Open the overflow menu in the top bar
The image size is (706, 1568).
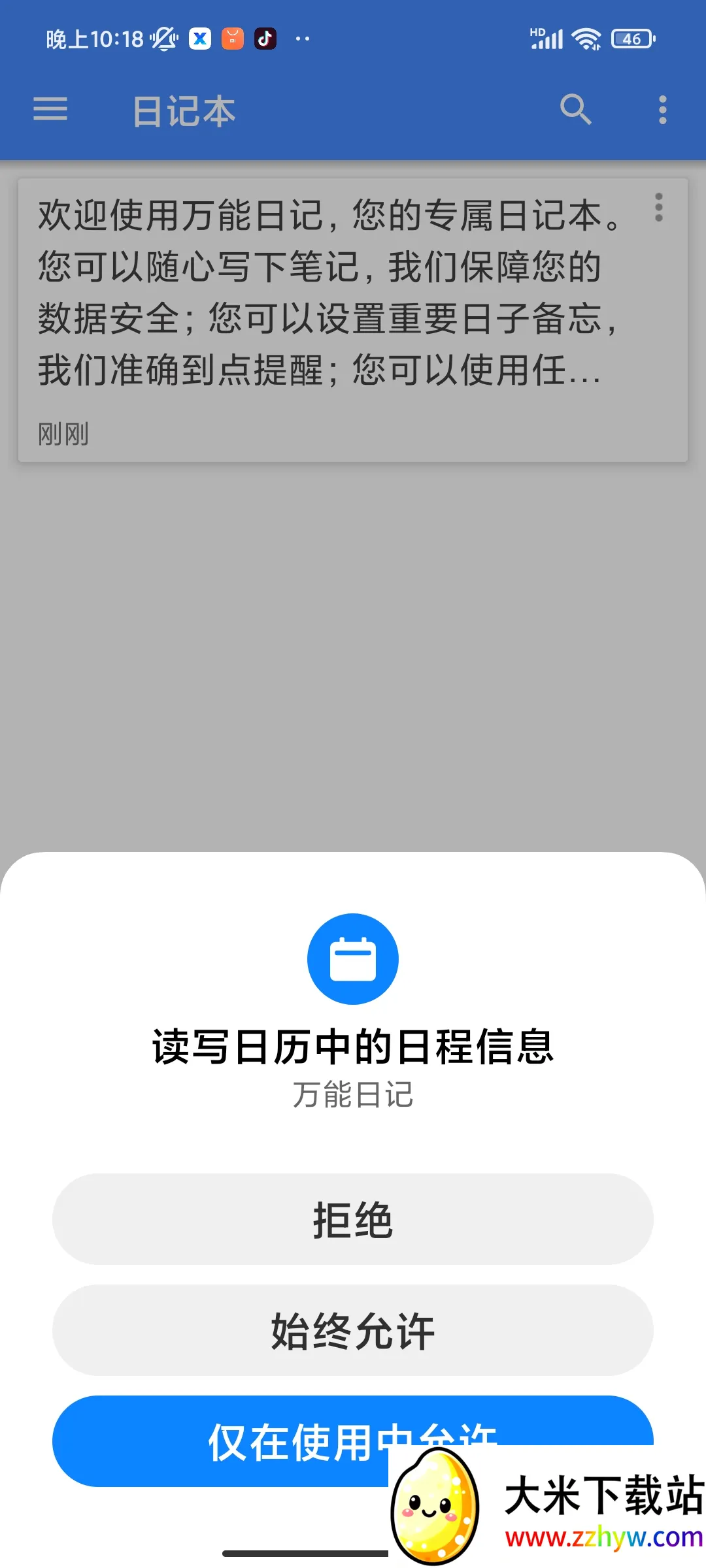coord(662,110)
